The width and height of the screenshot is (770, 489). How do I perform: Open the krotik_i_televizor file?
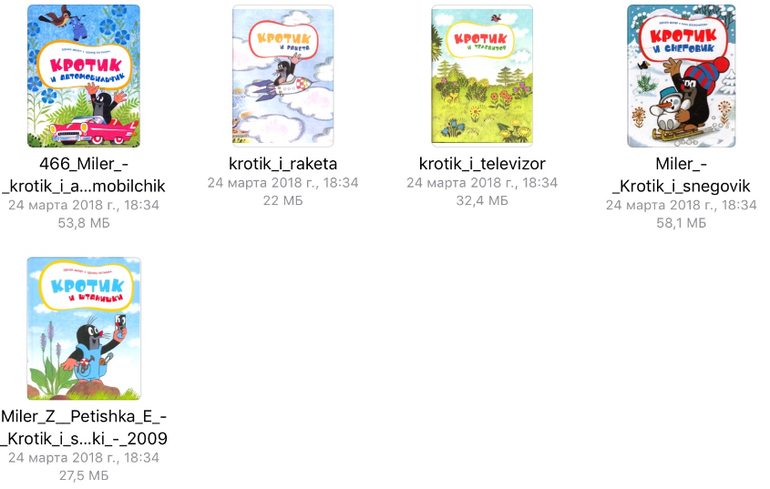pyautogui.click(x=482, y=76)
